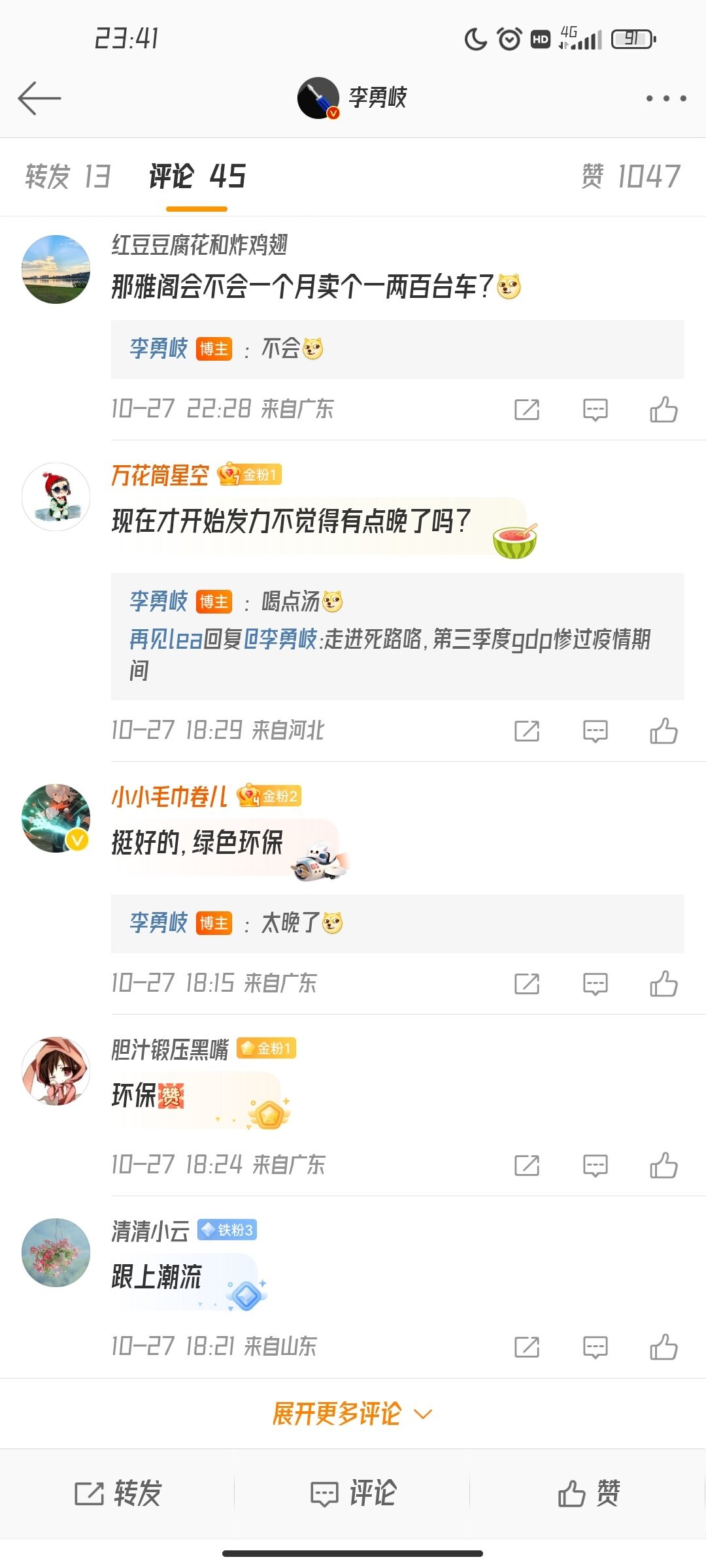Tap the bottom 评论 button
706x1568 pixels.
tap(353, 1494)
